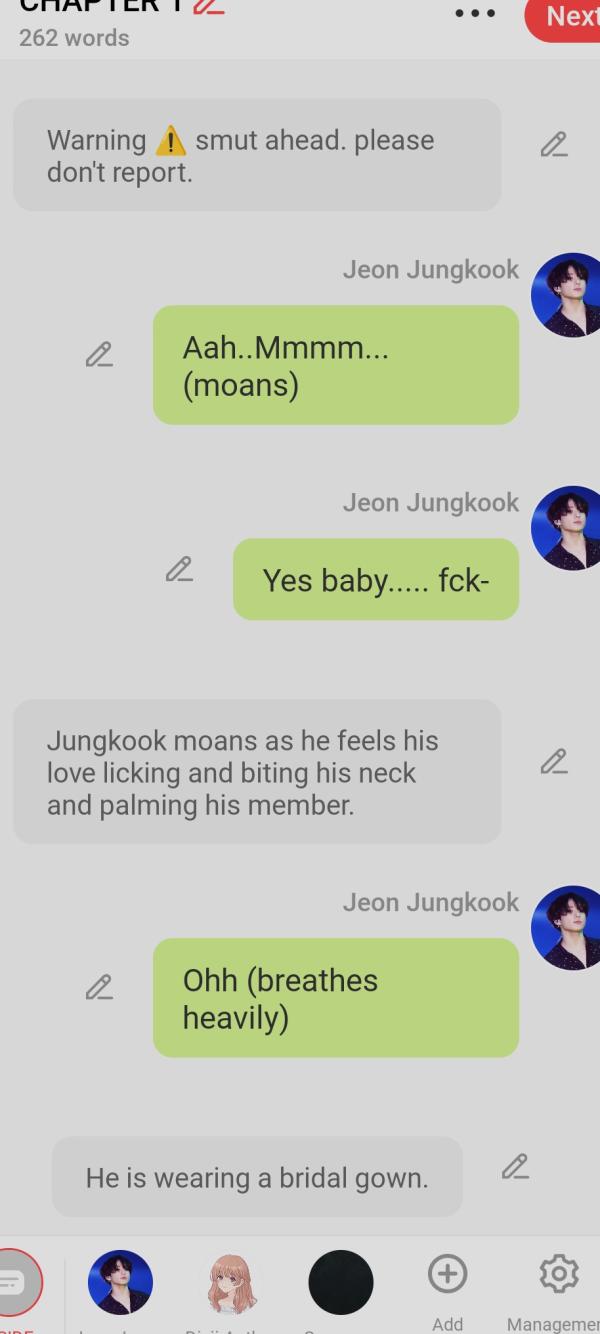Image resolution: width=600 pixels, height=1334 pixels.
Task: Choose the anime girl character avatar
Action: [232, 1284]
